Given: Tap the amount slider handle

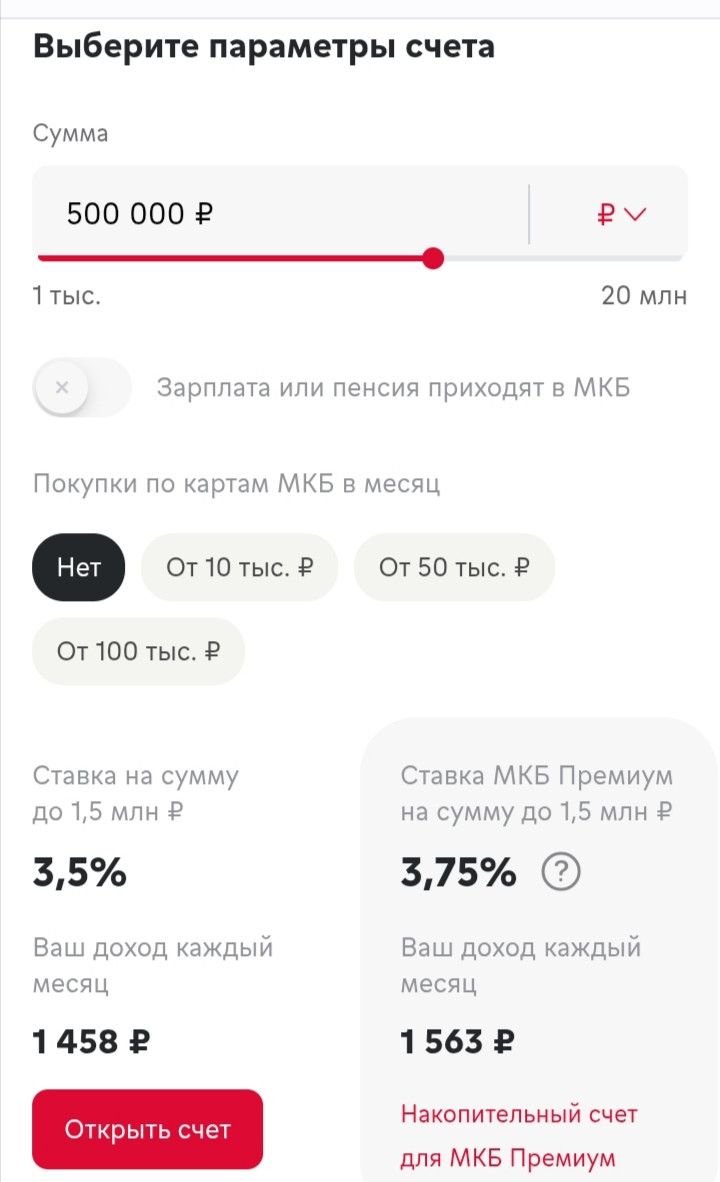Looking at the screenshot, I should (433, 259).
